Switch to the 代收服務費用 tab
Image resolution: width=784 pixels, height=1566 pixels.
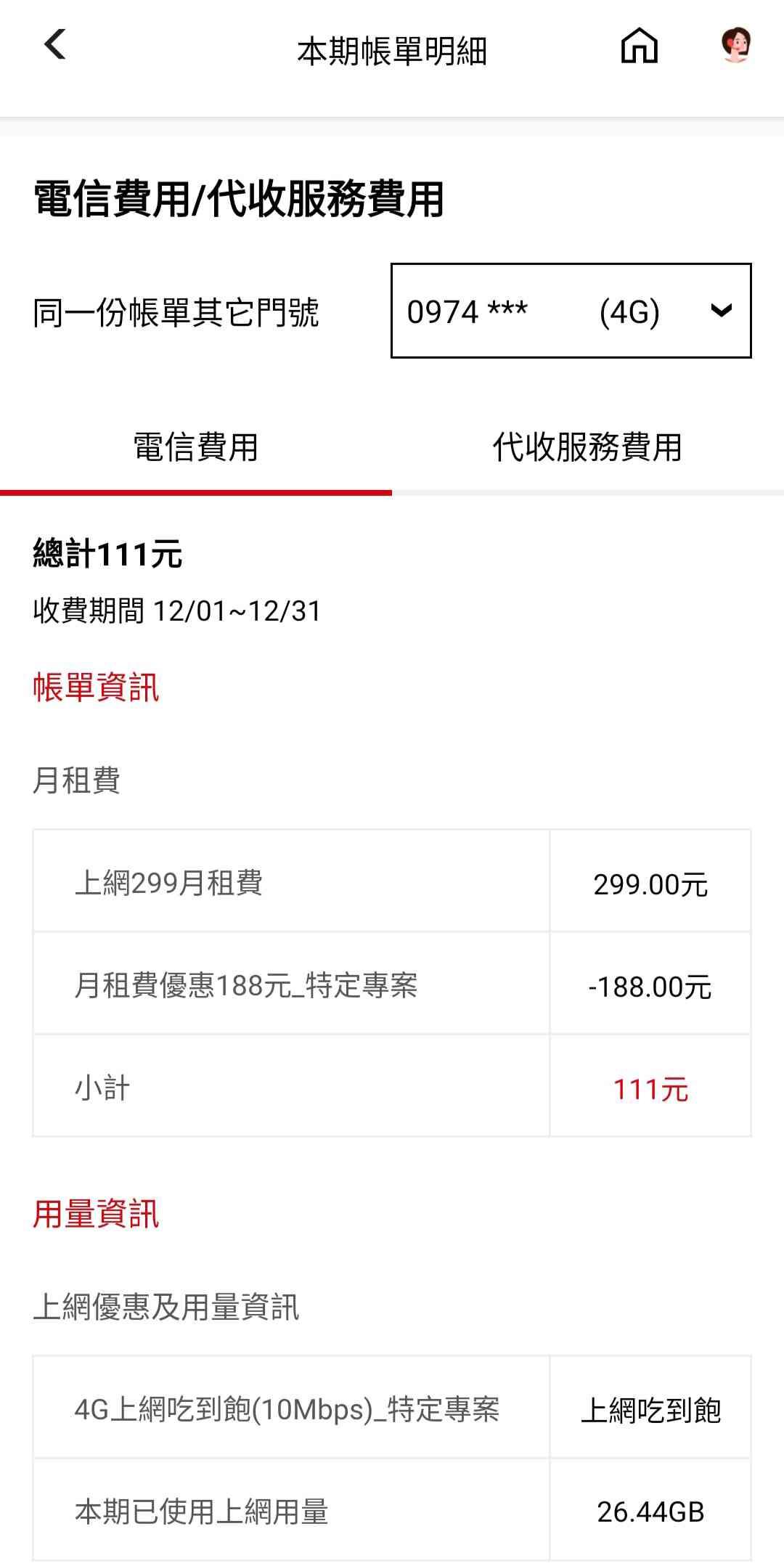tap(587, 447)
